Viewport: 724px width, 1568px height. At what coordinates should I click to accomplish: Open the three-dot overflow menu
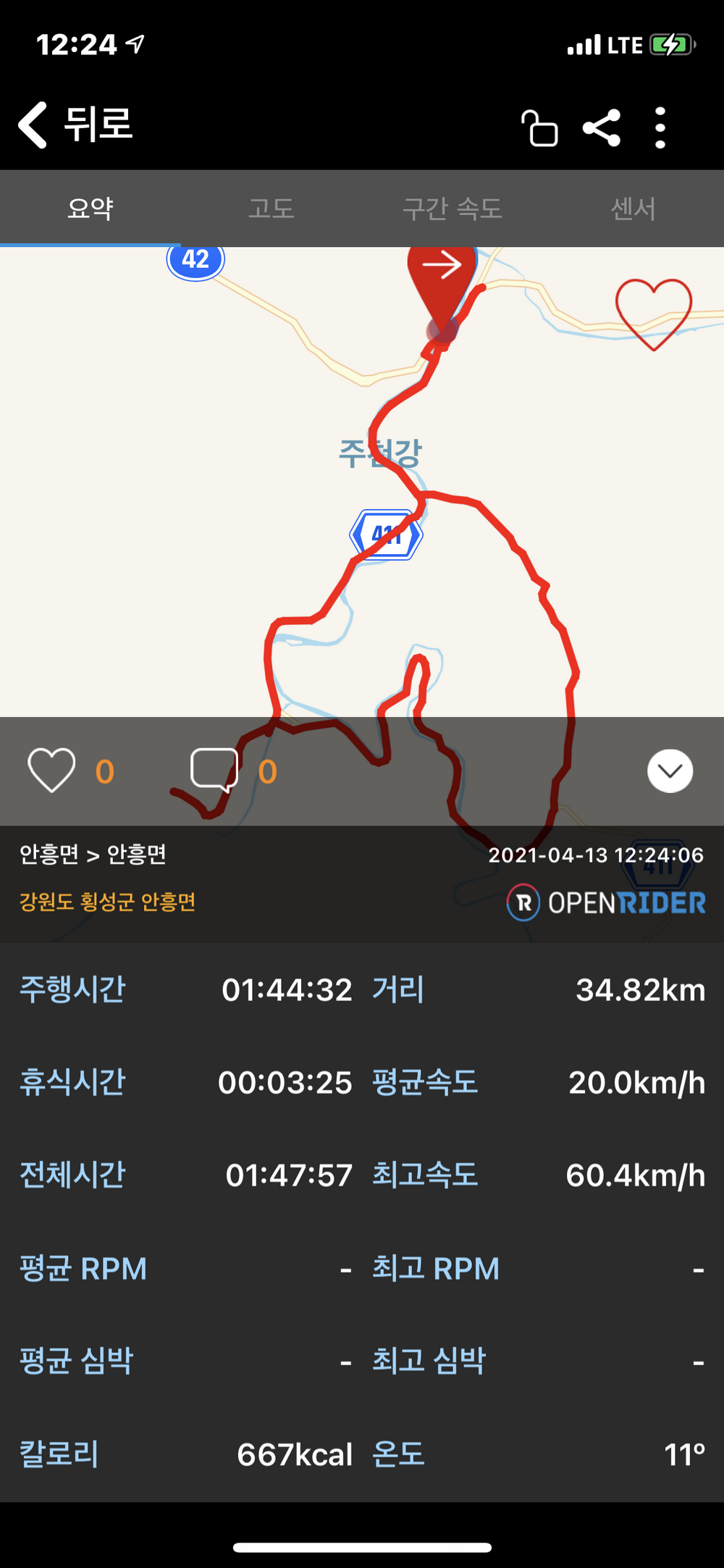click(660, 128)
